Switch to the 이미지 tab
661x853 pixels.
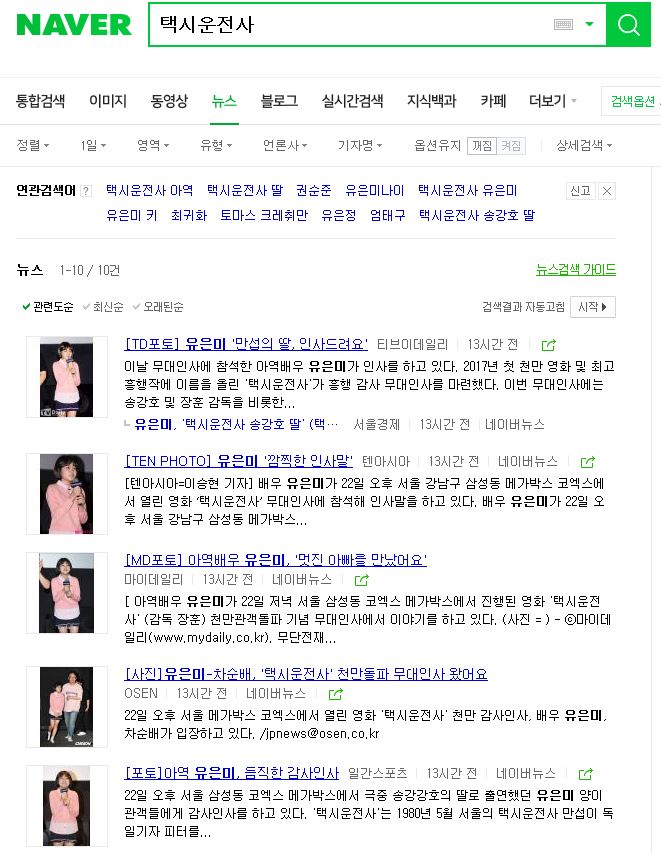[108, 101]
